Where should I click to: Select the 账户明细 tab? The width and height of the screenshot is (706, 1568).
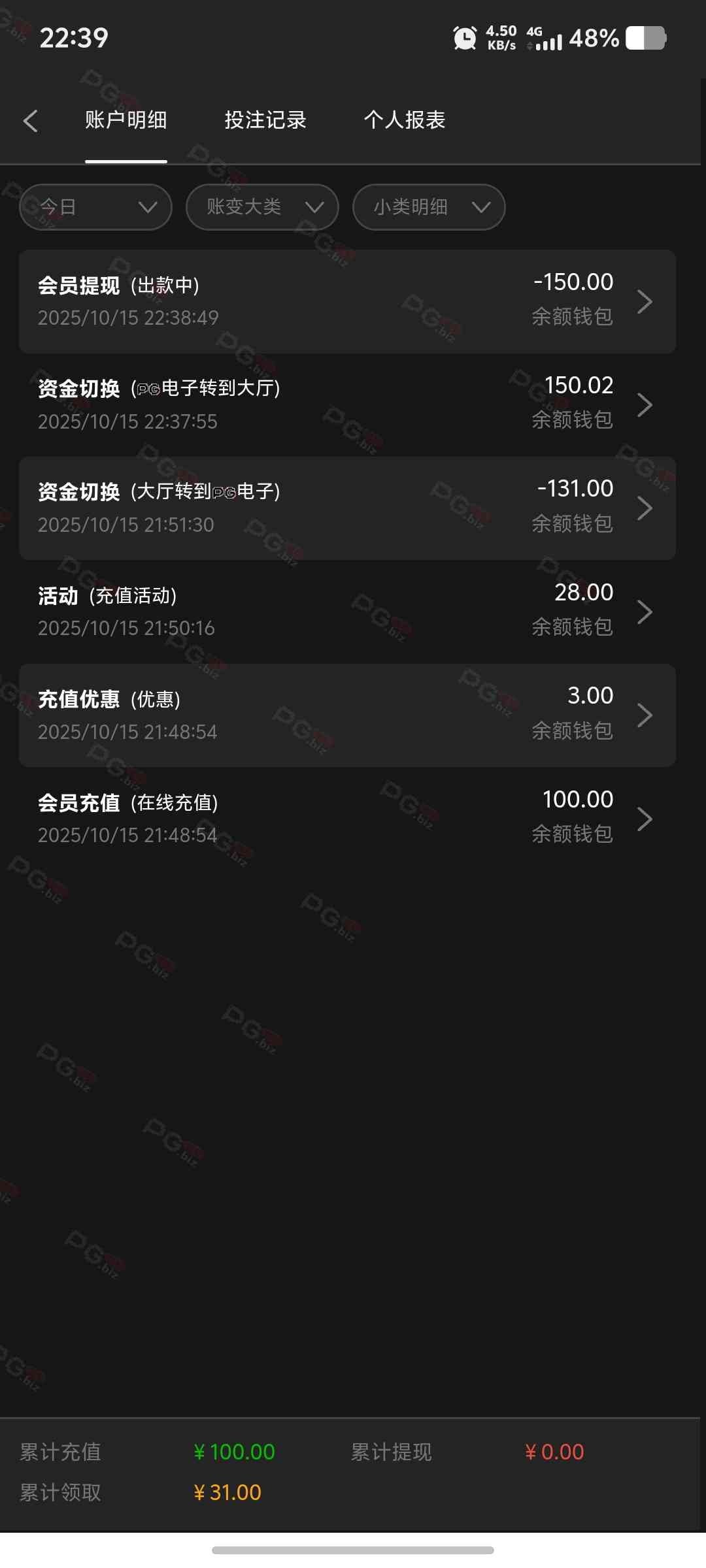tap(126, 120)
